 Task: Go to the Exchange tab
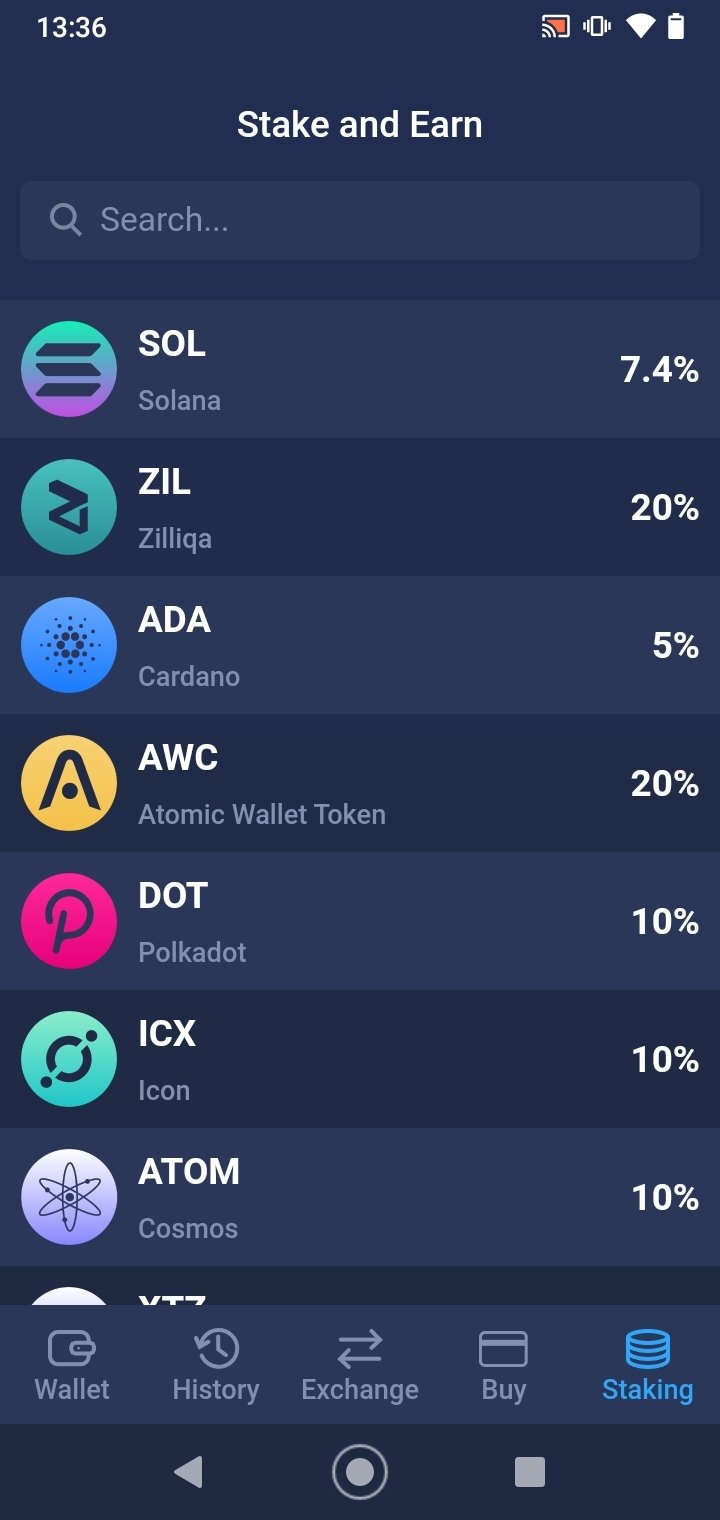(x=360, y=1365)
